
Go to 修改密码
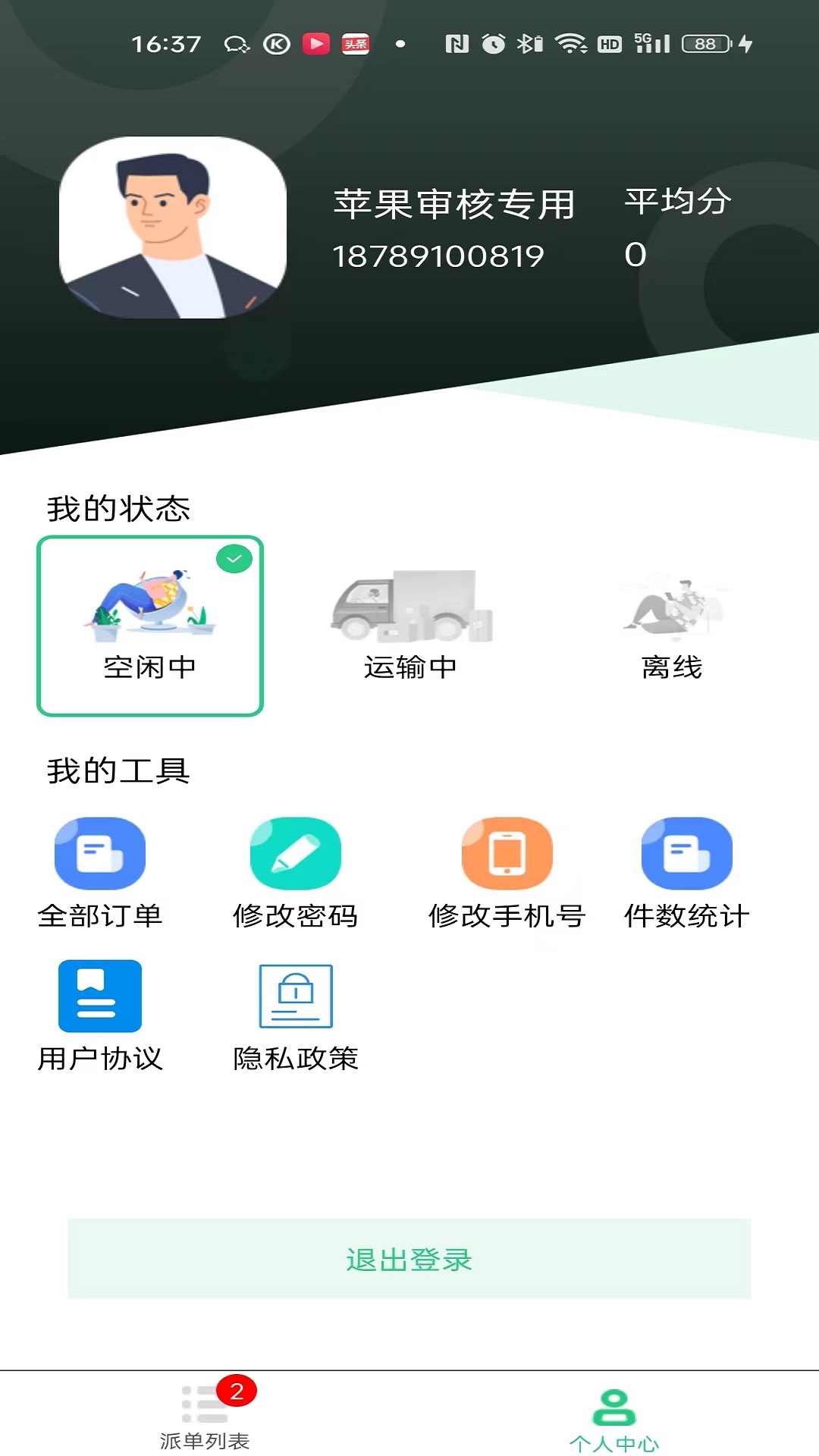click(x=296, y=872)
